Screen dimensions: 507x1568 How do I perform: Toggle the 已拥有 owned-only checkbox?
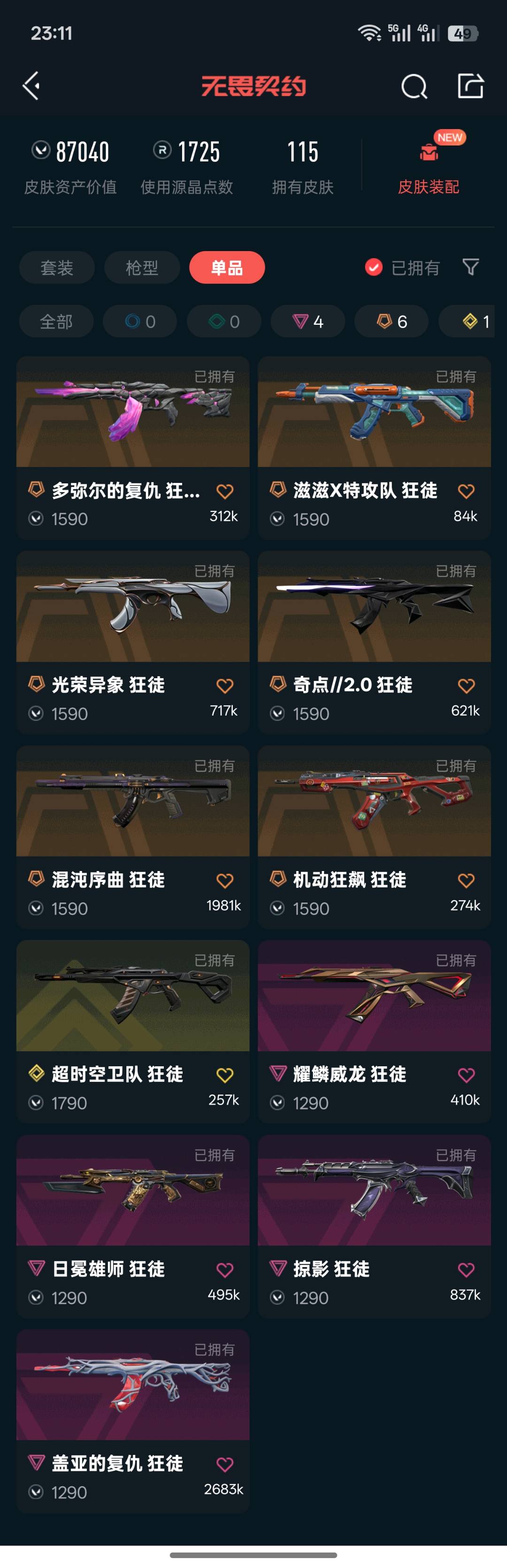(x=374, y=267)
